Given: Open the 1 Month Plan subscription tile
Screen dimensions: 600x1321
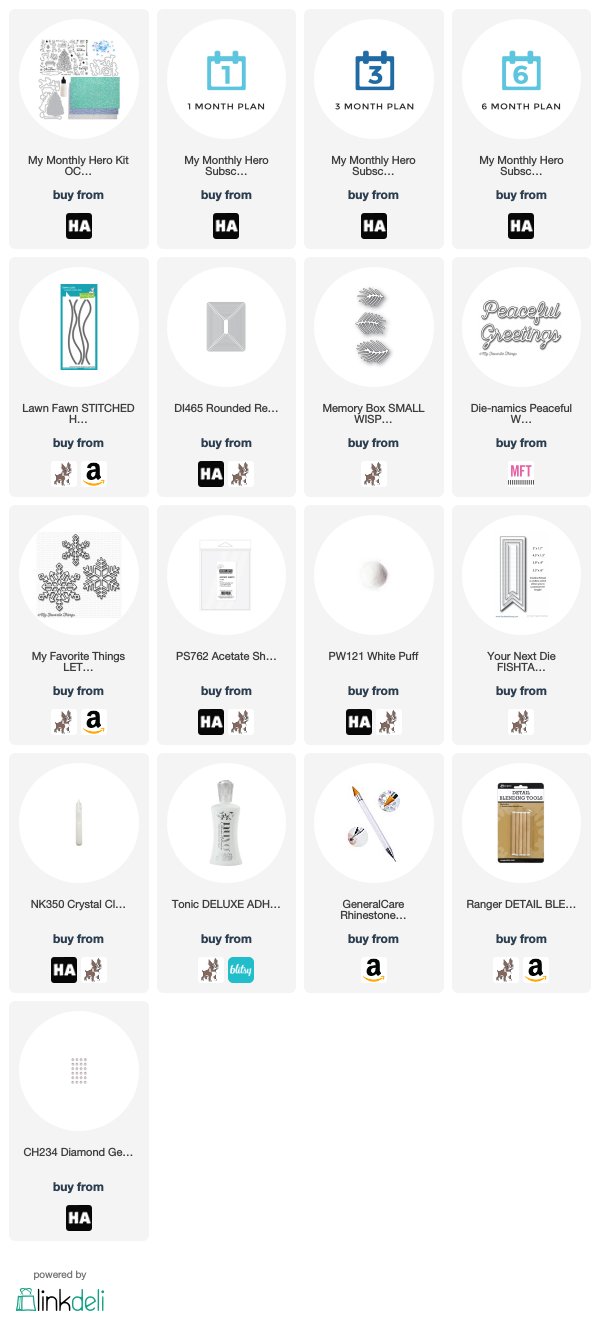Looking at the screenshot, I should 226,79.
